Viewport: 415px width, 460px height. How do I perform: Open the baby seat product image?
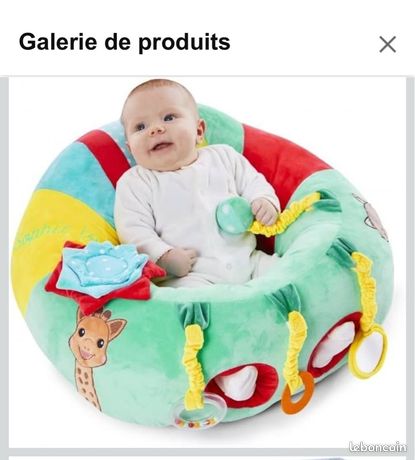[207, 262]
